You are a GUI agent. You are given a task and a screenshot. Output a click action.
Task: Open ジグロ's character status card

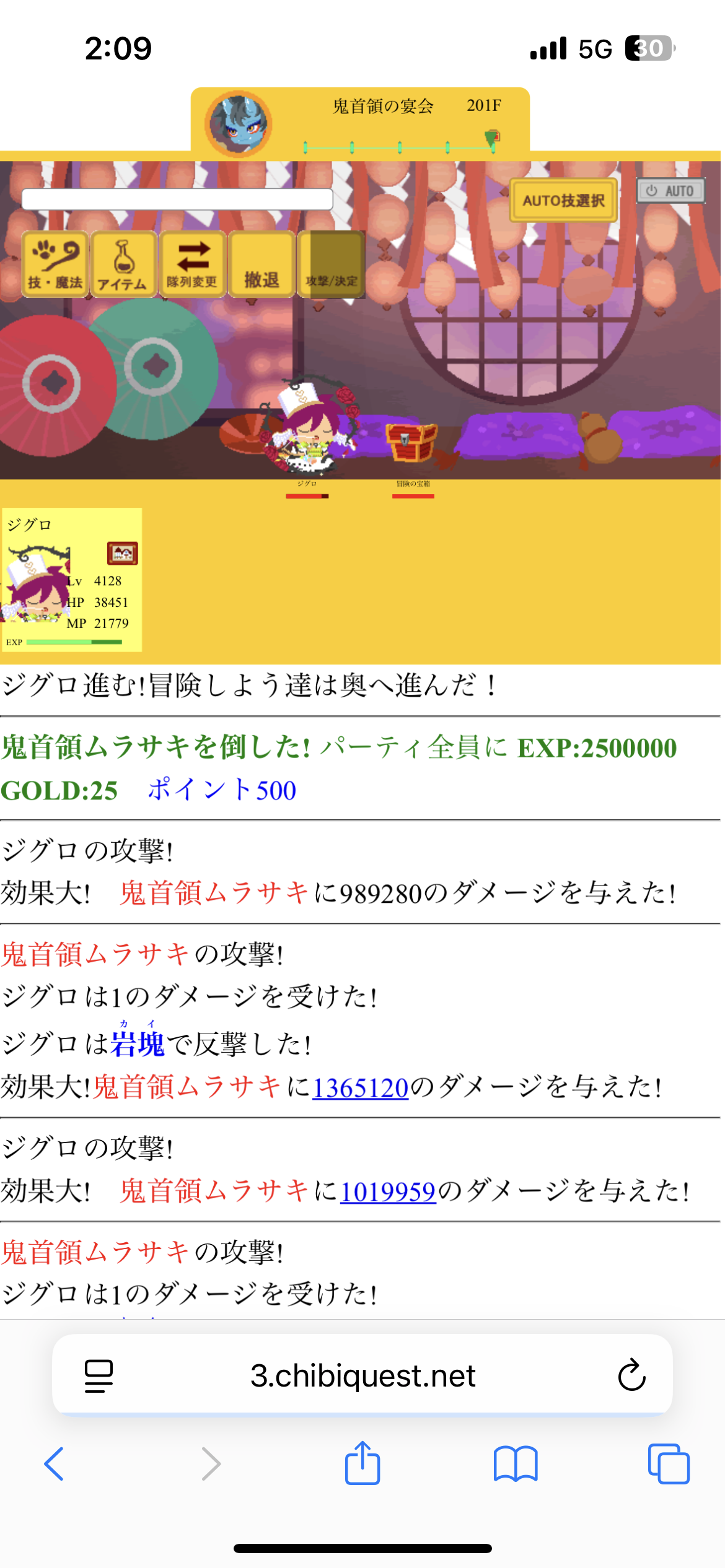(72, 579)
